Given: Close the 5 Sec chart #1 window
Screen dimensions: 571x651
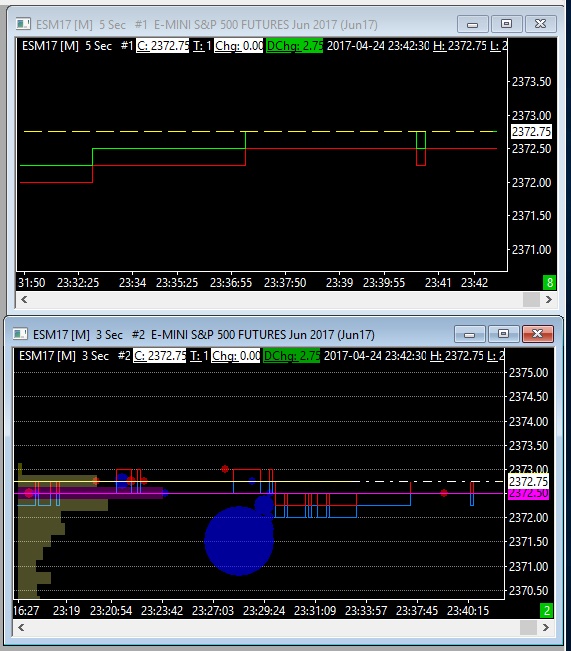Looking at the screenshot, I should click(541, 24).
